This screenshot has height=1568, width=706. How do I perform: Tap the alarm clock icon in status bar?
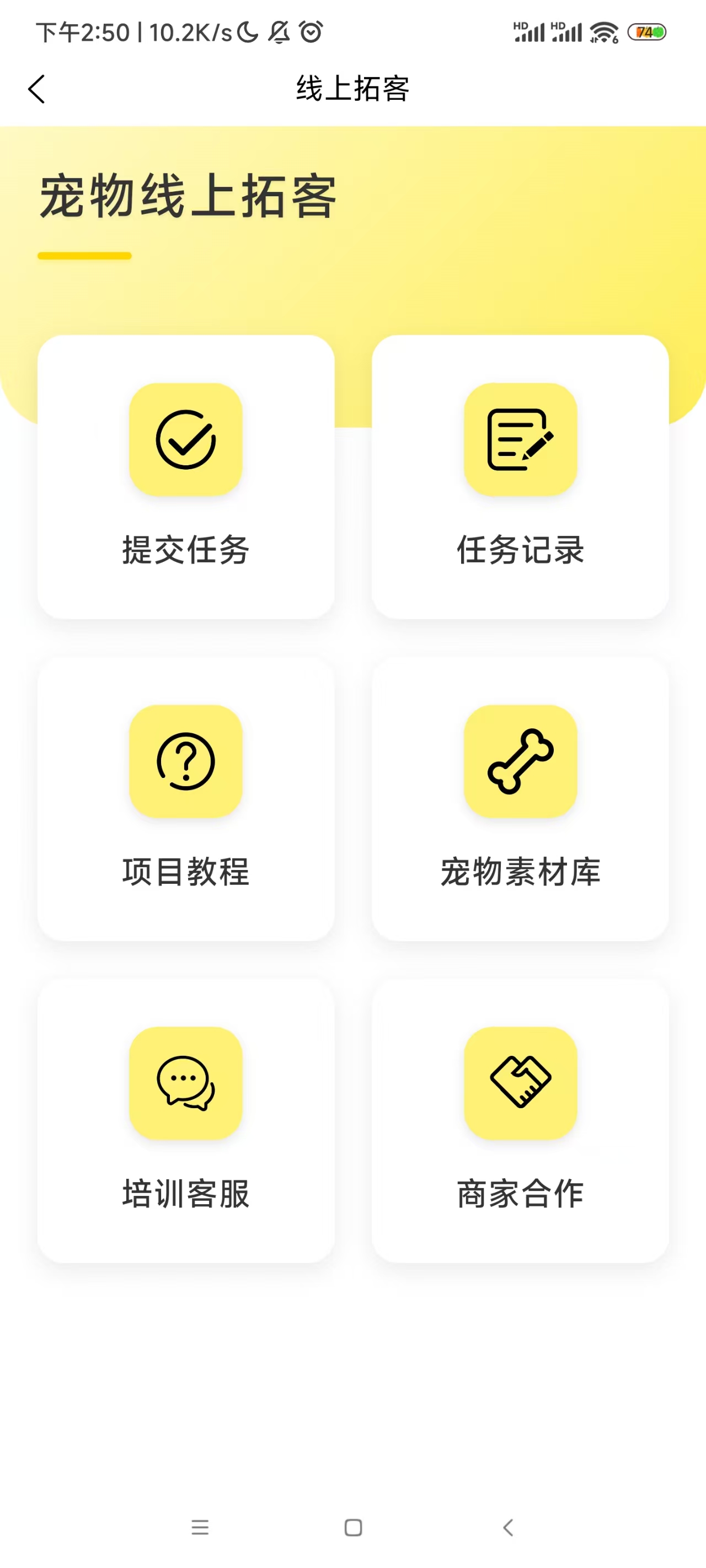click(309, 31)
